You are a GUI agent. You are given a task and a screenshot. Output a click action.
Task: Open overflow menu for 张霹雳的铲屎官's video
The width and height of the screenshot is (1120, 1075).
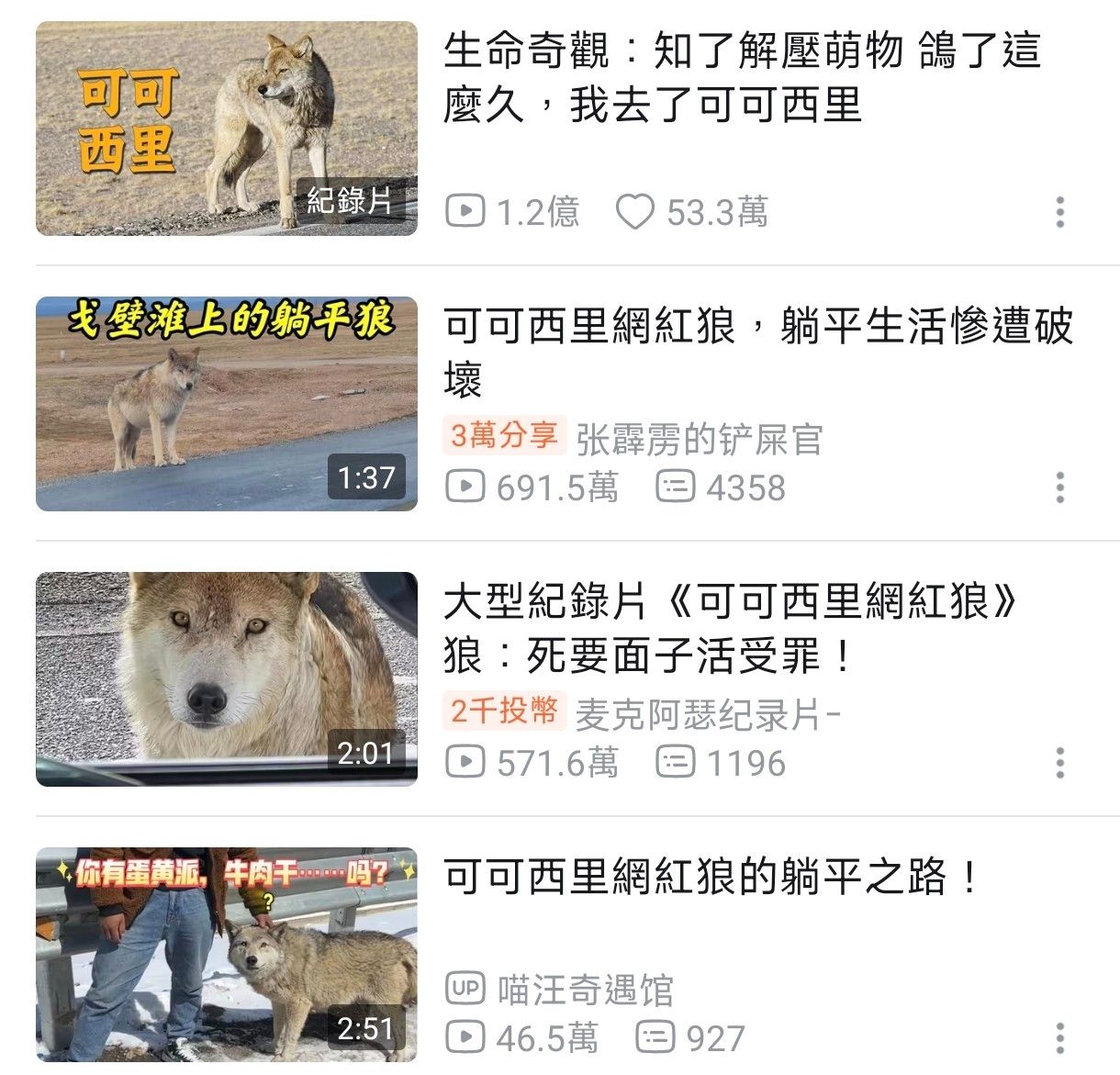tap(1060, 487)
